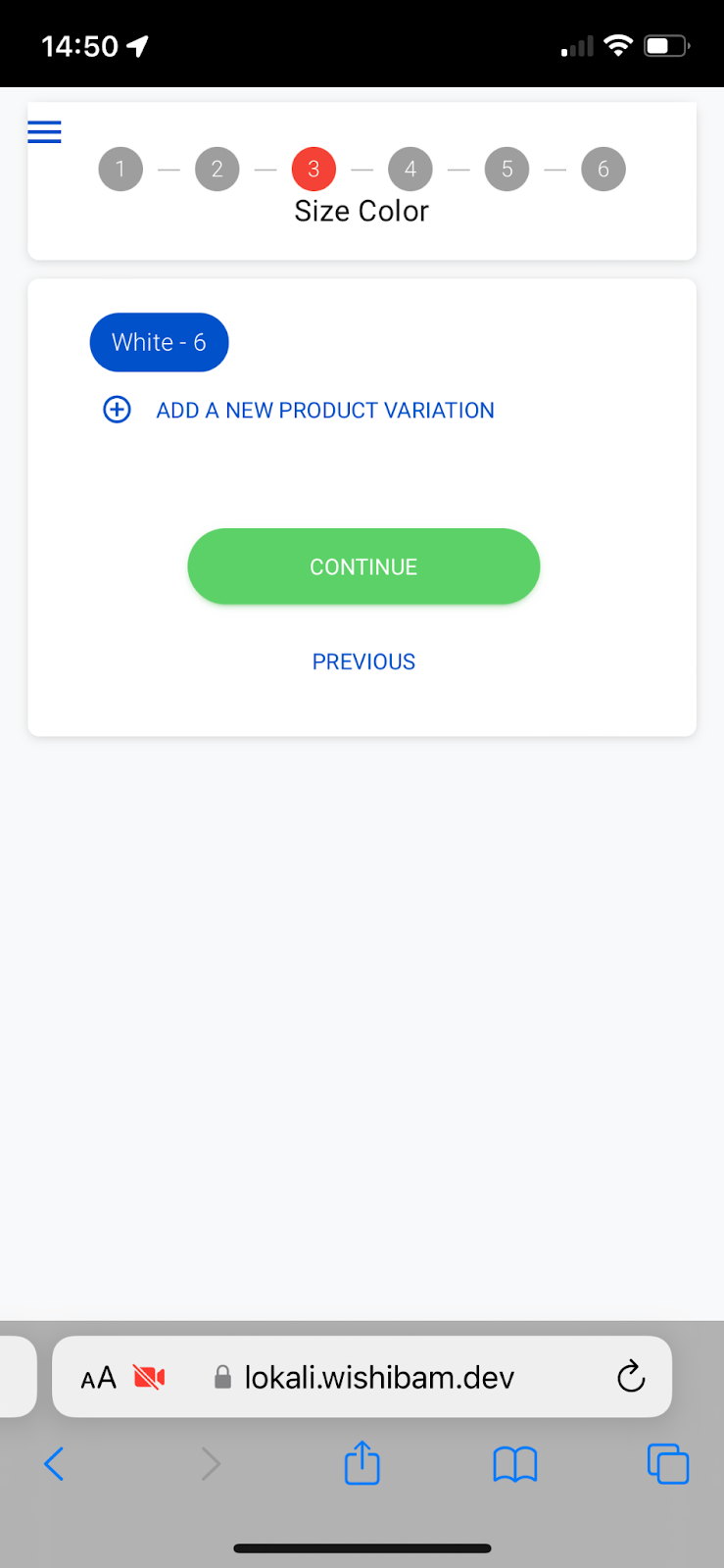Focus the lokali.wishibam.dev address bar

pos(378,1378)
